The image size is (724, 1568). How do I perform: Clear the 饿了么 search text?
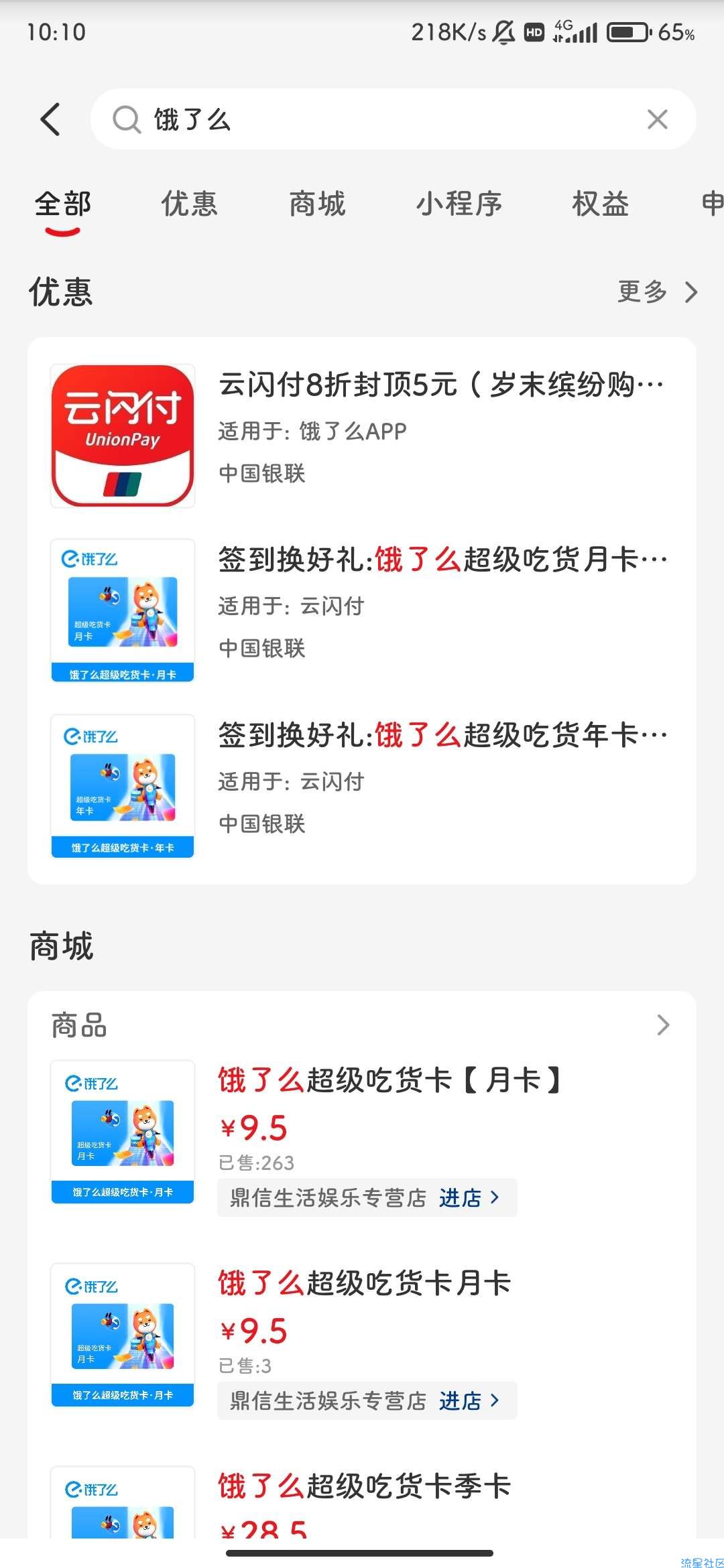(x=657, y=119)
